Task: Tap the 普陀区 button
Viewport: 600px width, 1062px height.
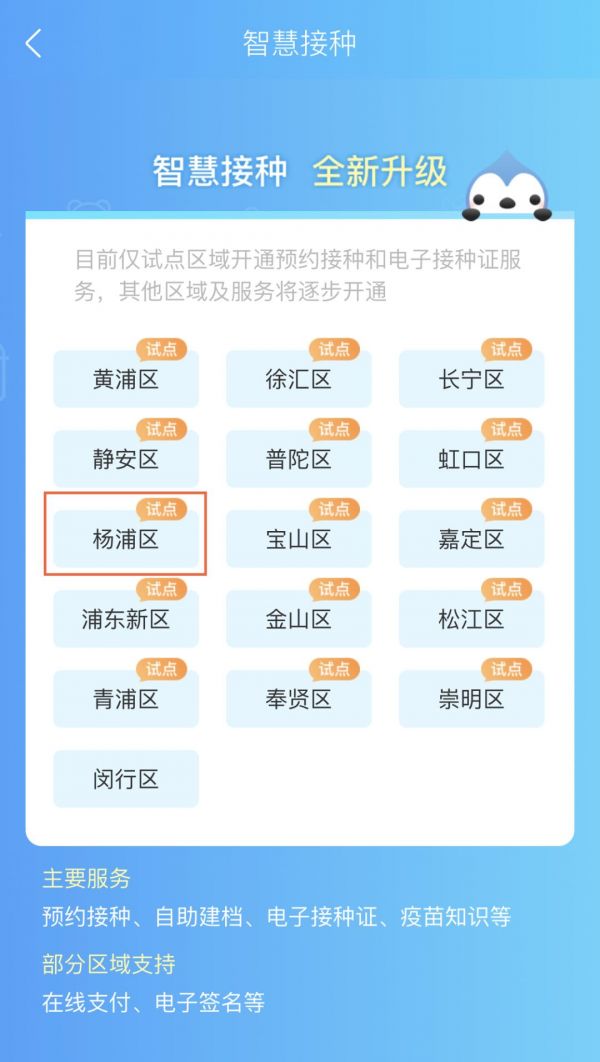Action: 299,459
